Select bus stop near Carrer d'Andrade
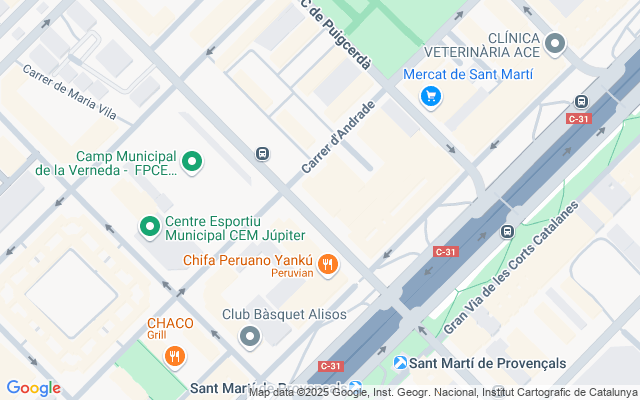Screen dimensions: 640x400 coord(262,154)
